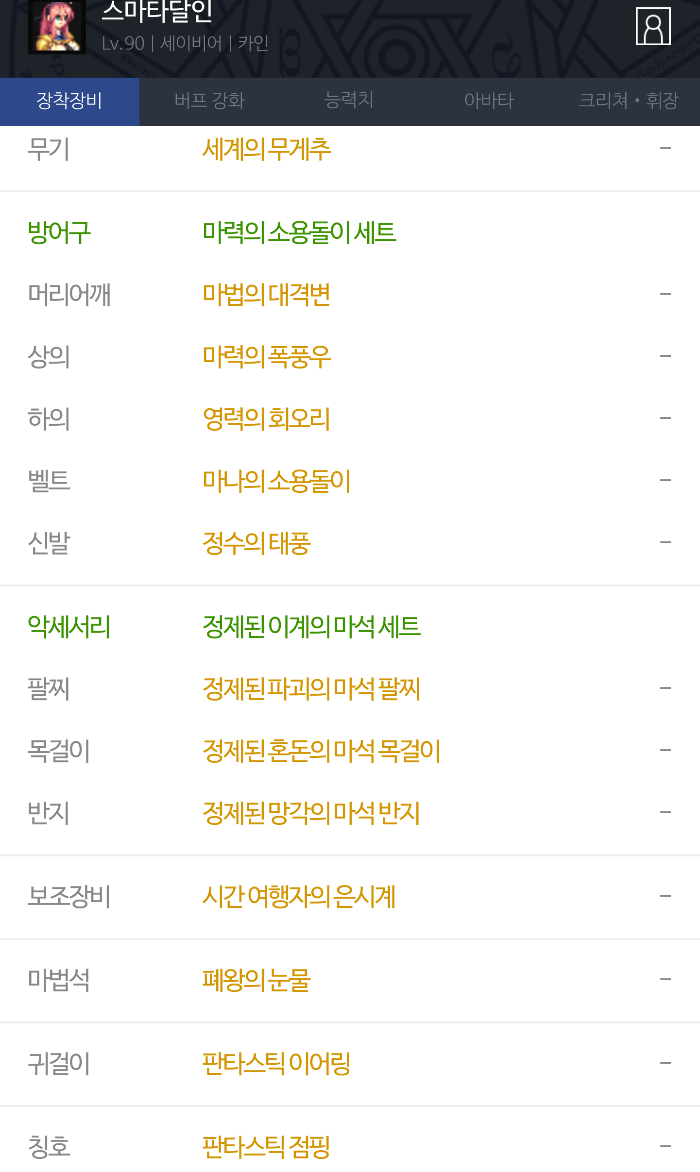Open ring item 정제된 망각의 마석 반지
This screenshot has height=1172, width=700.
pos(311,813)
